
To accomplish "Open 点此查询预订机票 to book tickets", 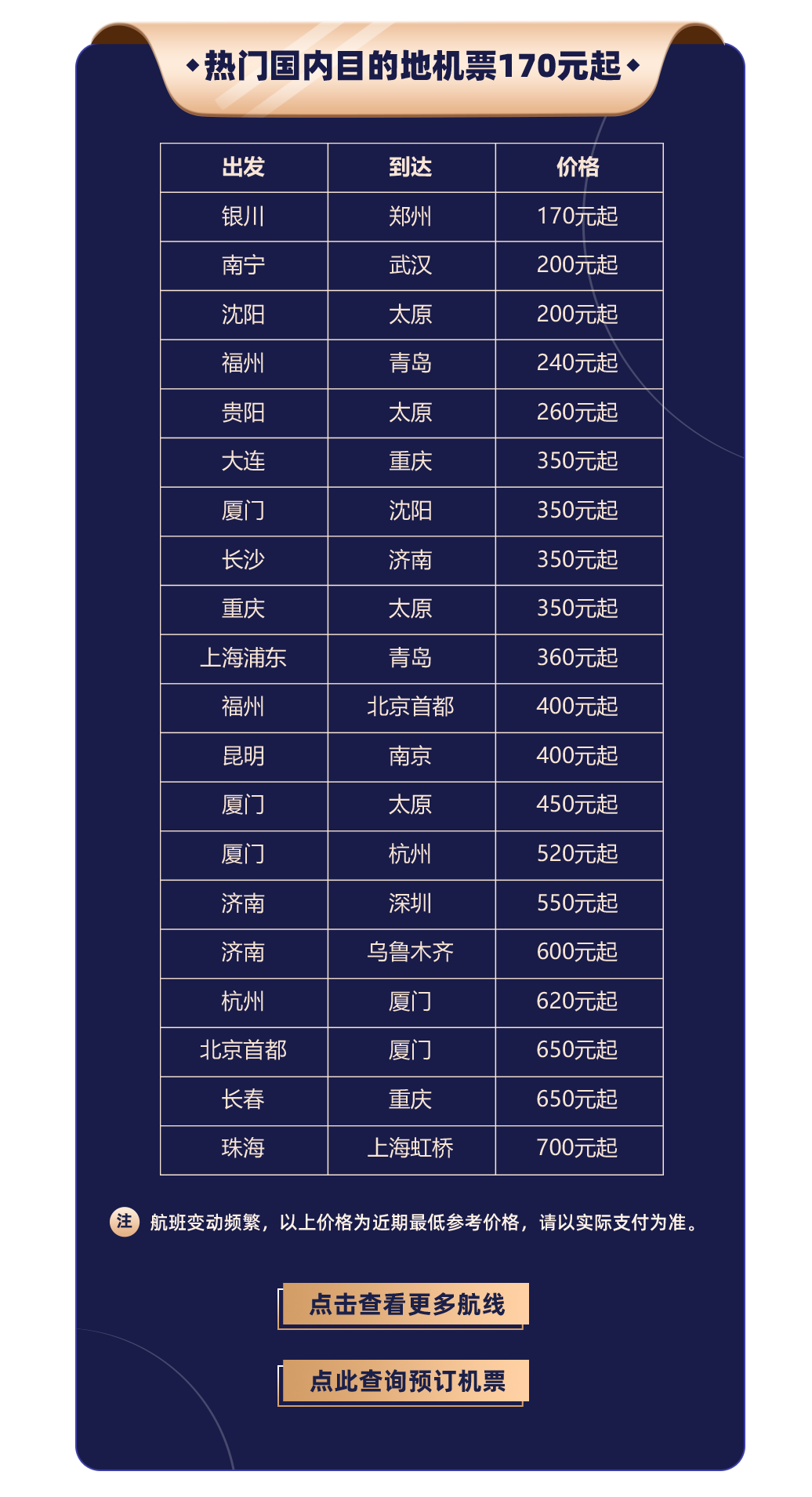I will pos(404,1382).
